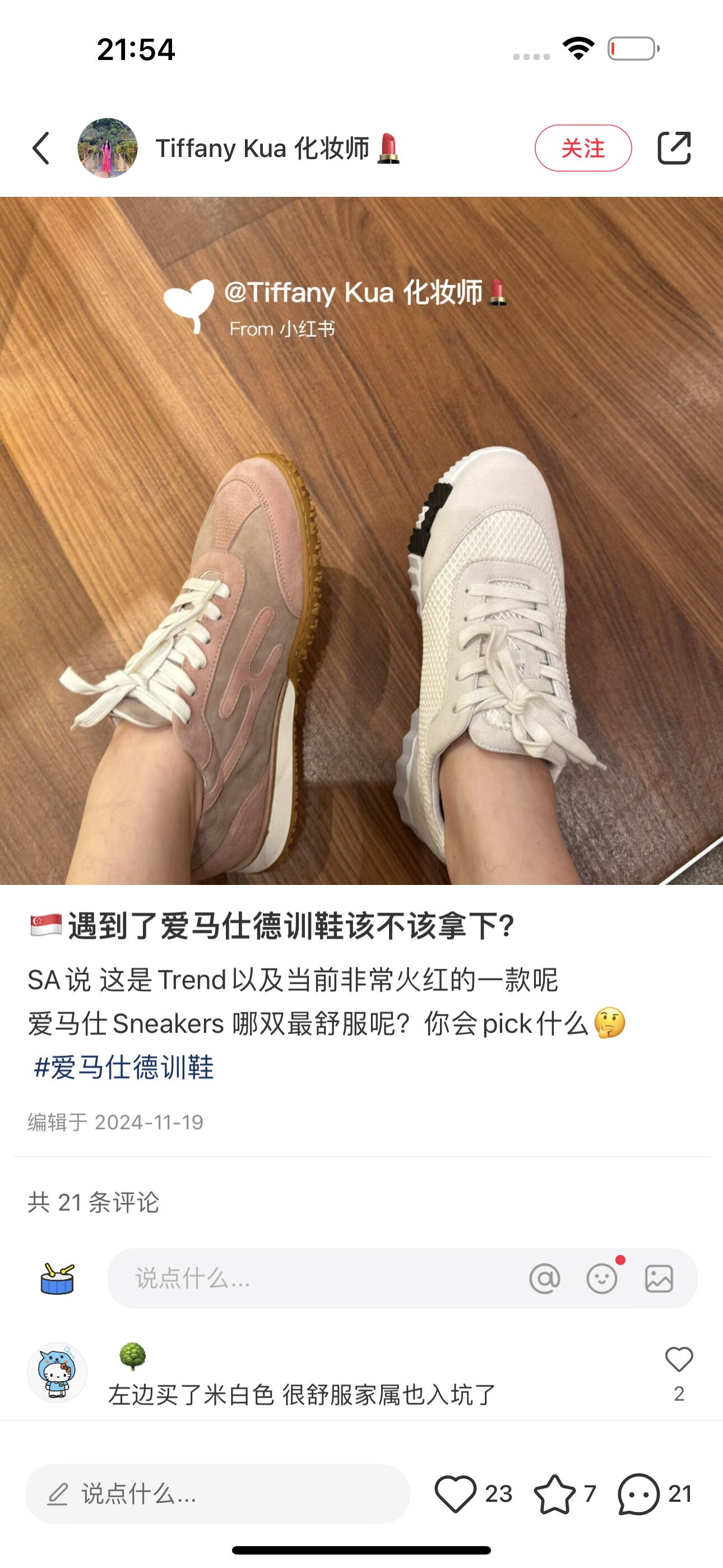Save the post with the star icon
This screenshot has height=1568, width=723.
pos(554,1494)
